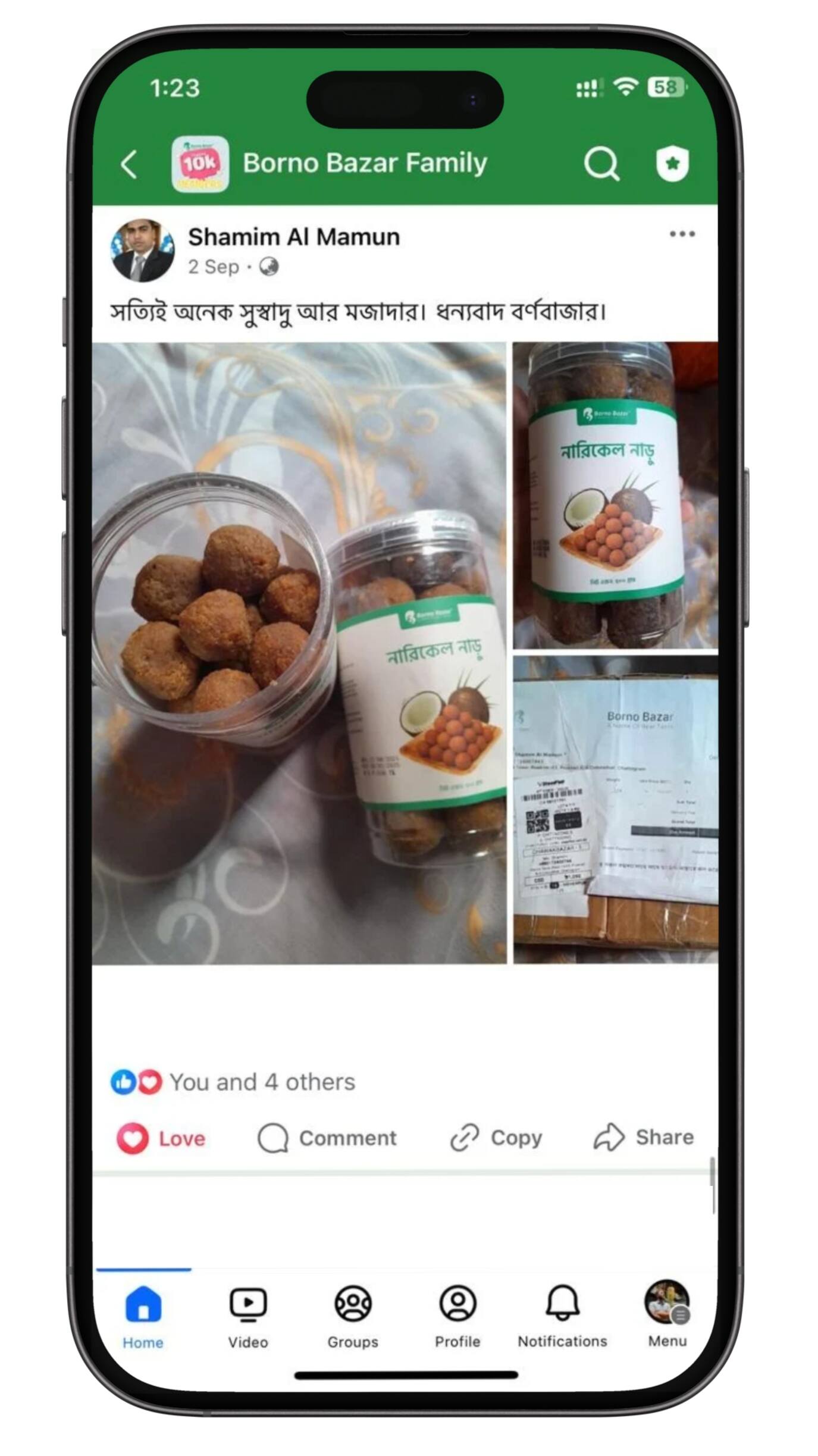Comment on Shamim's post
The image size is (818, 1456).
[x=327, y=1138]
